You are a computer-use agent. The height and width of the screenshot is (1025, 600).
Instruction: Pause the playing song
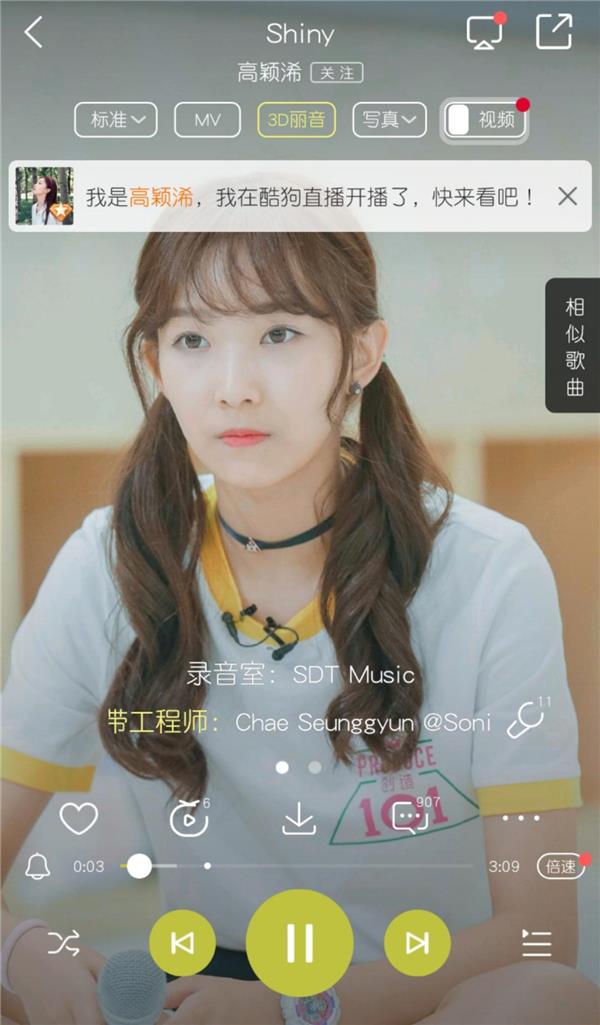299,942
